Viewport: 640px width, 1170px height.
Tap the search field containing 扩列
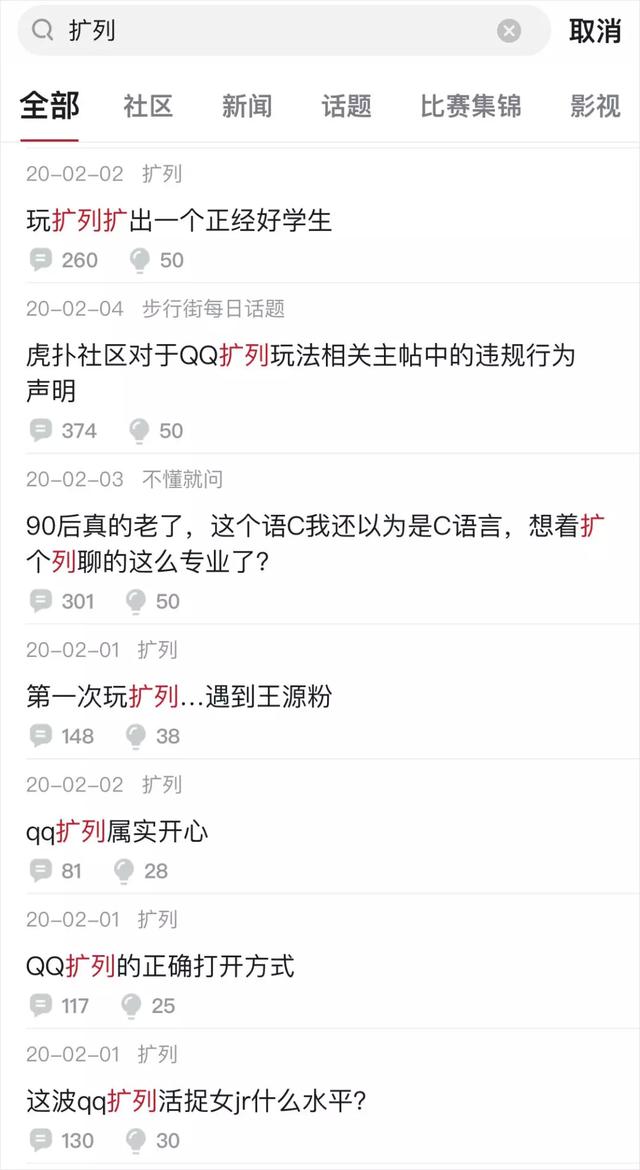point(270,31)
